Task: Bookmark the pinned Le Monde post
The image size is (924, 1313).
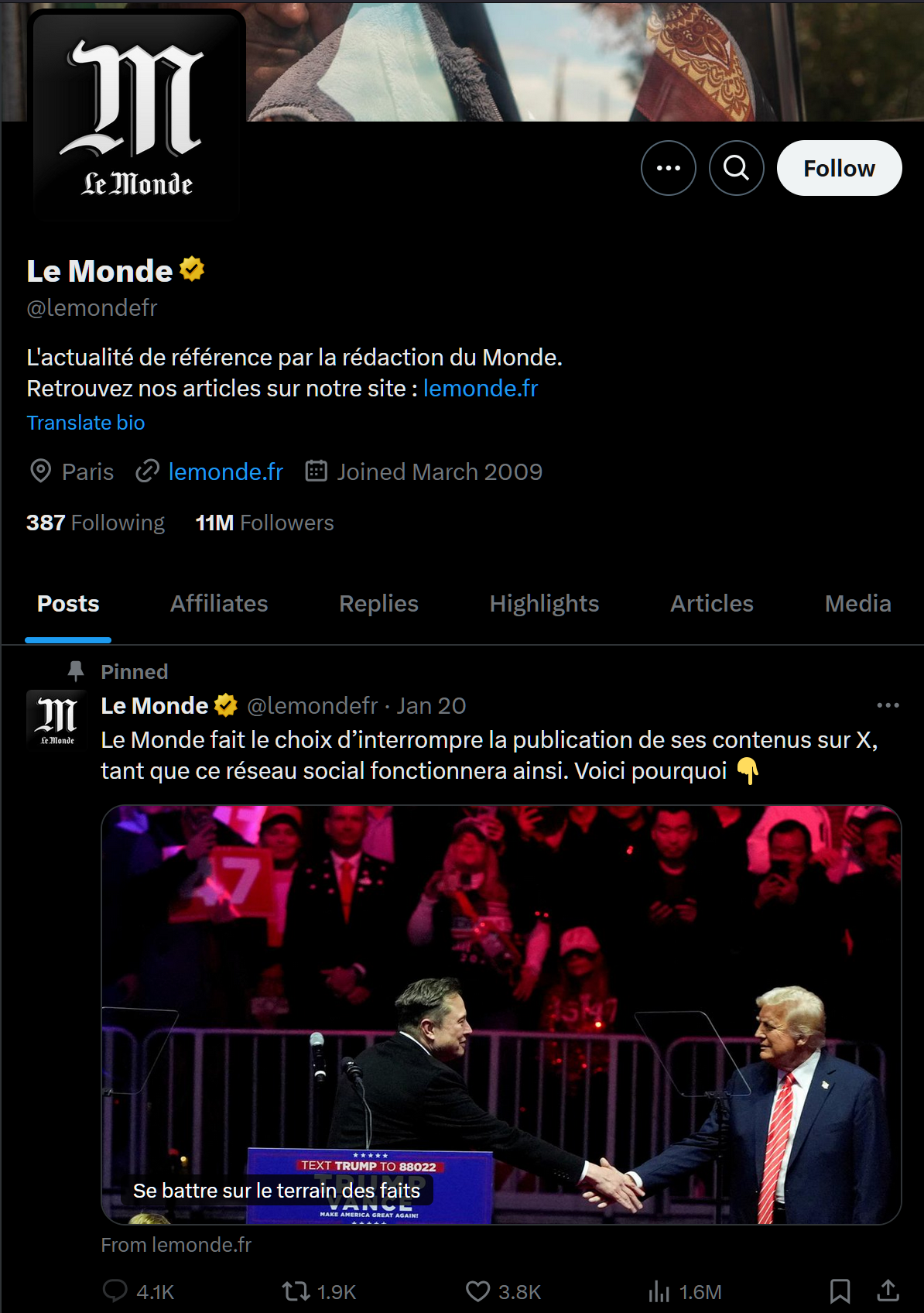Action: (840, 1291)
